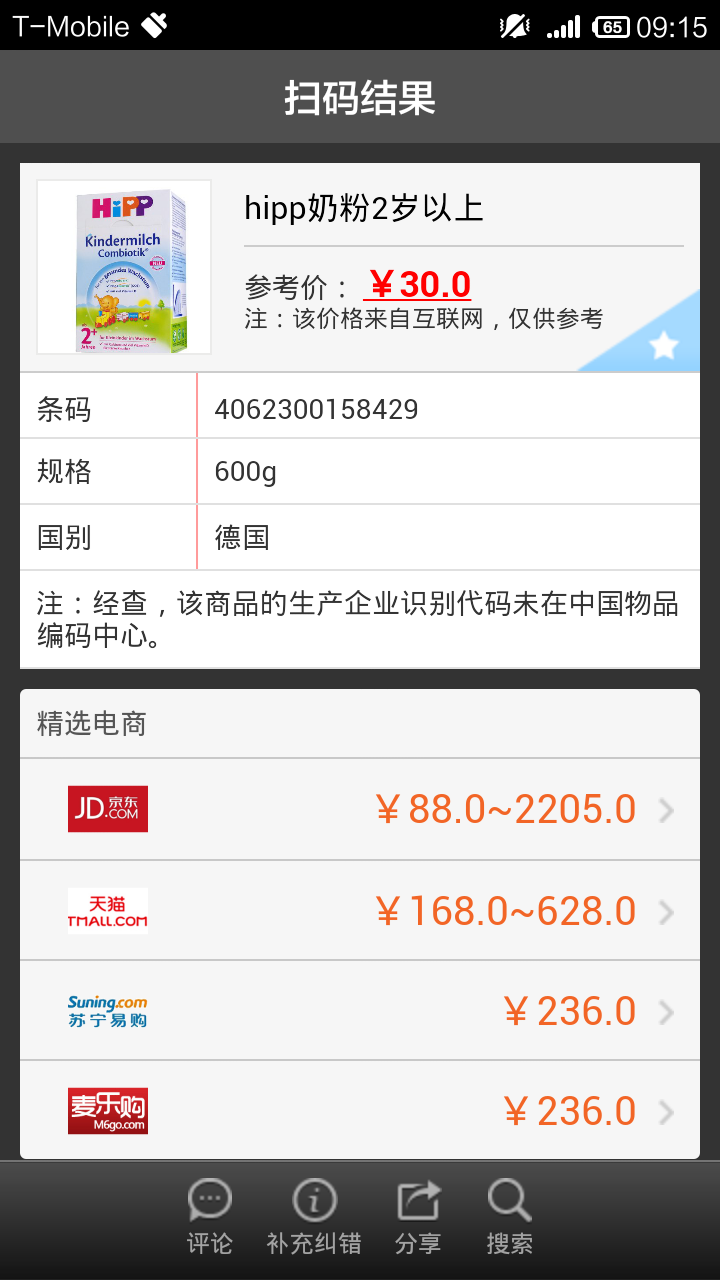The width and height of the screenshot is (720, 1280).
Task: Open 搜索 search
Action: tap(509, 1217)
